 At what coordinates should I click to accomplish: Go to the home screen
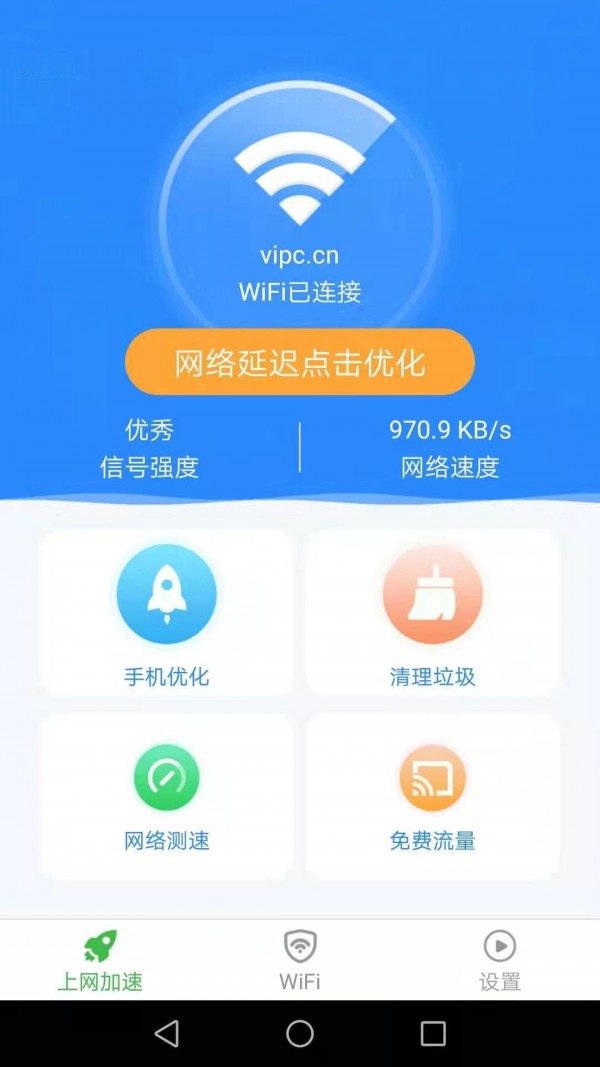click(x=300, y=1033)
